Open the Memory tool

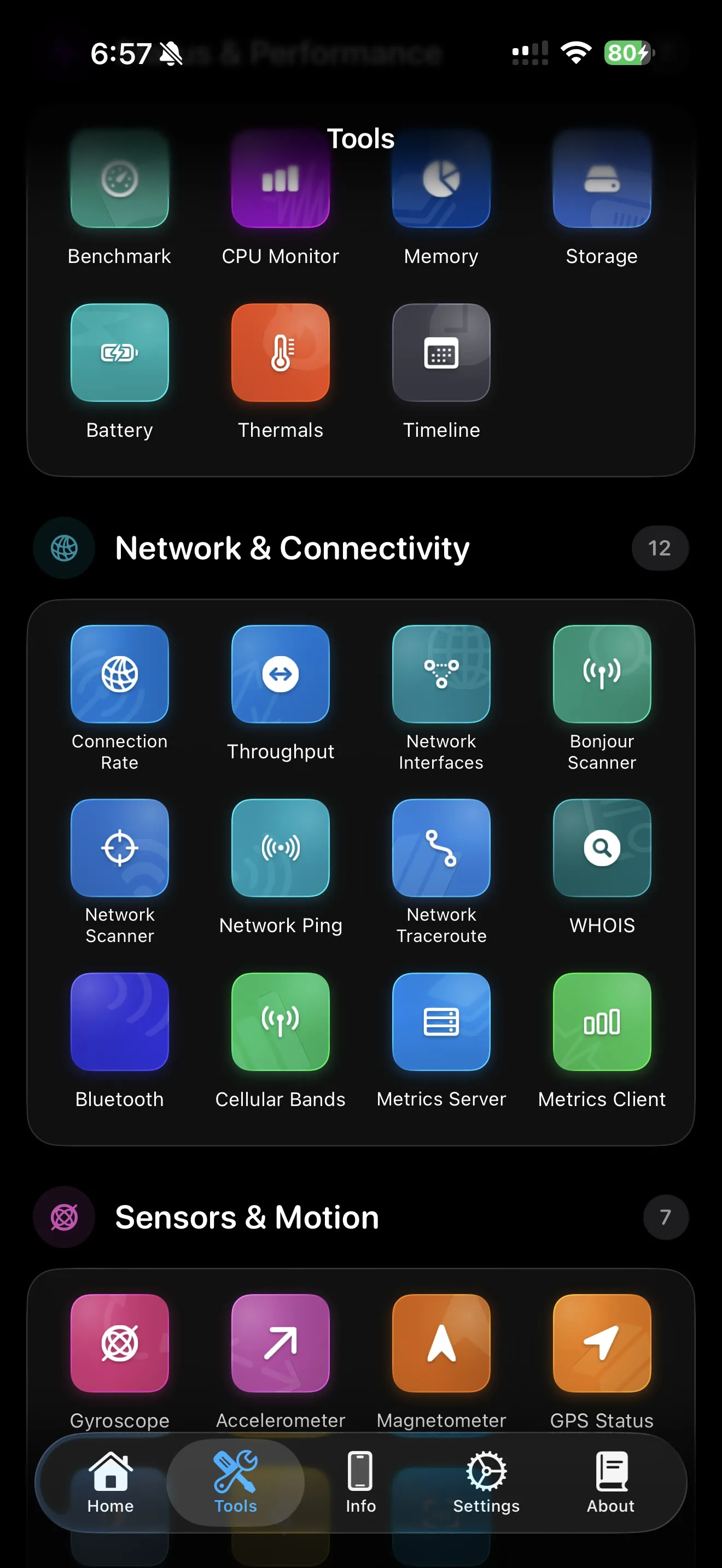pyautogui.click(x=441, y=179)
